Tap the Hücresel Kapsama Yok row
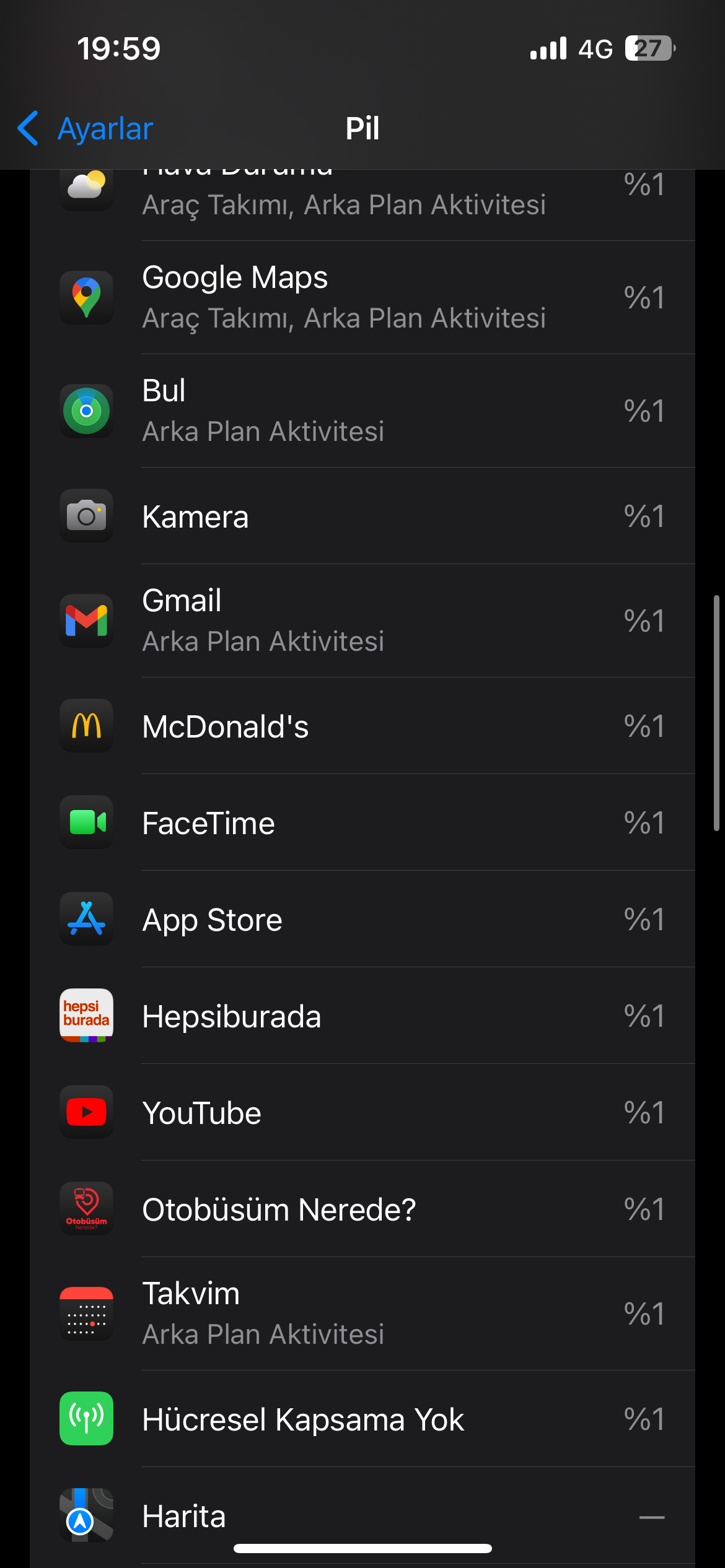725x1568 pixels. 362,1419
